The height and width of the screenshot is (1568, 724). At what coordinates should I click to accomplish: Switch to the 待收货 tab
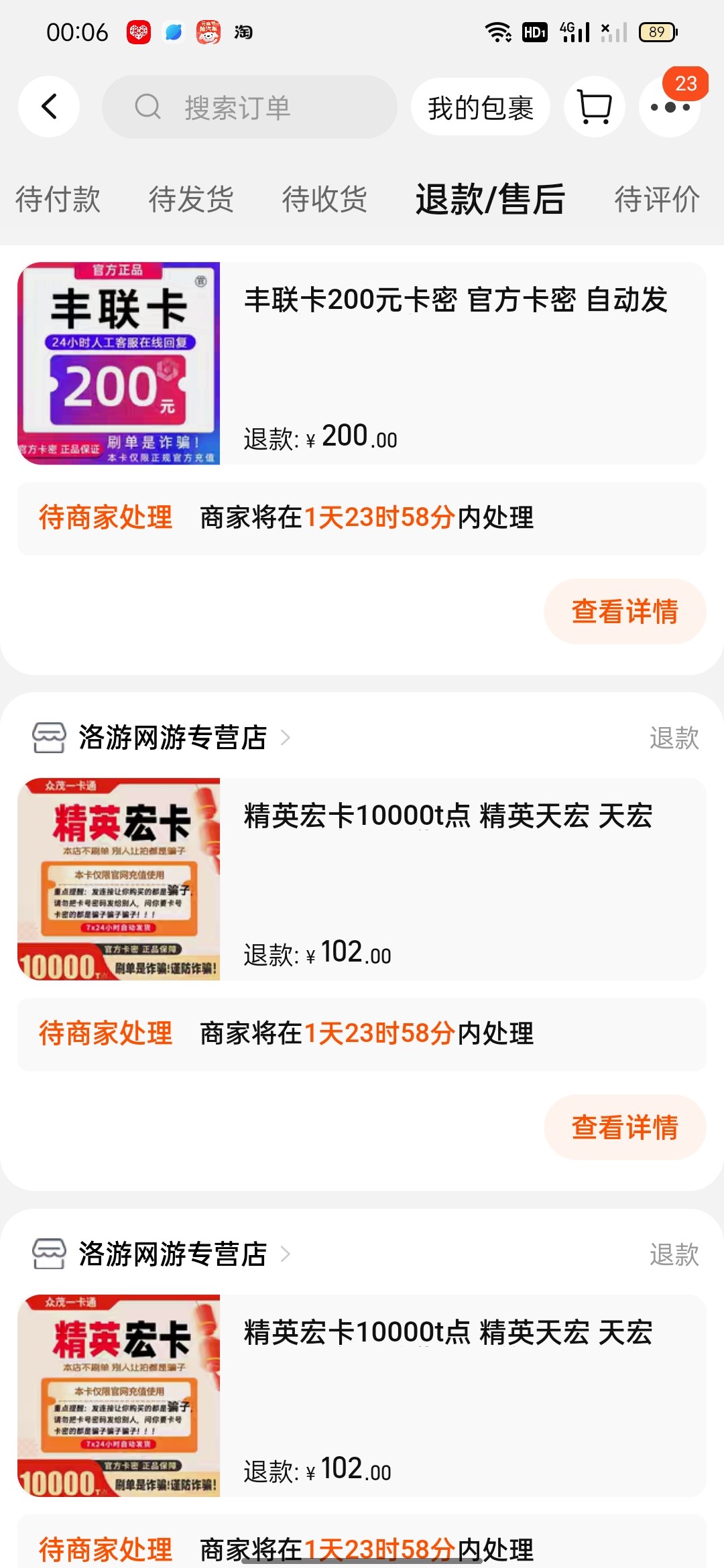(324, 199)
